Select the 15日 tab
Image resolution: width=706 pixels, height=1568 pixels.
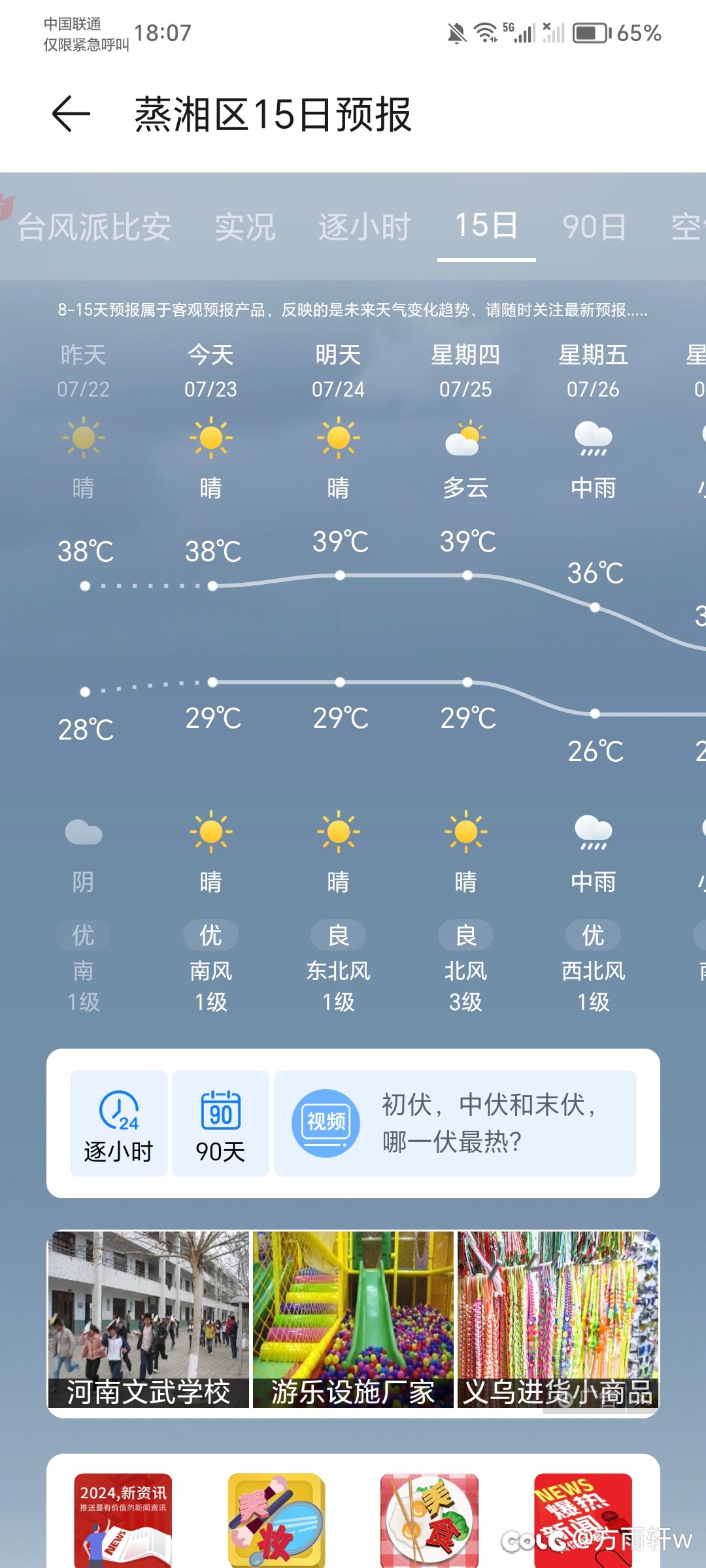(x=486, y=226)
